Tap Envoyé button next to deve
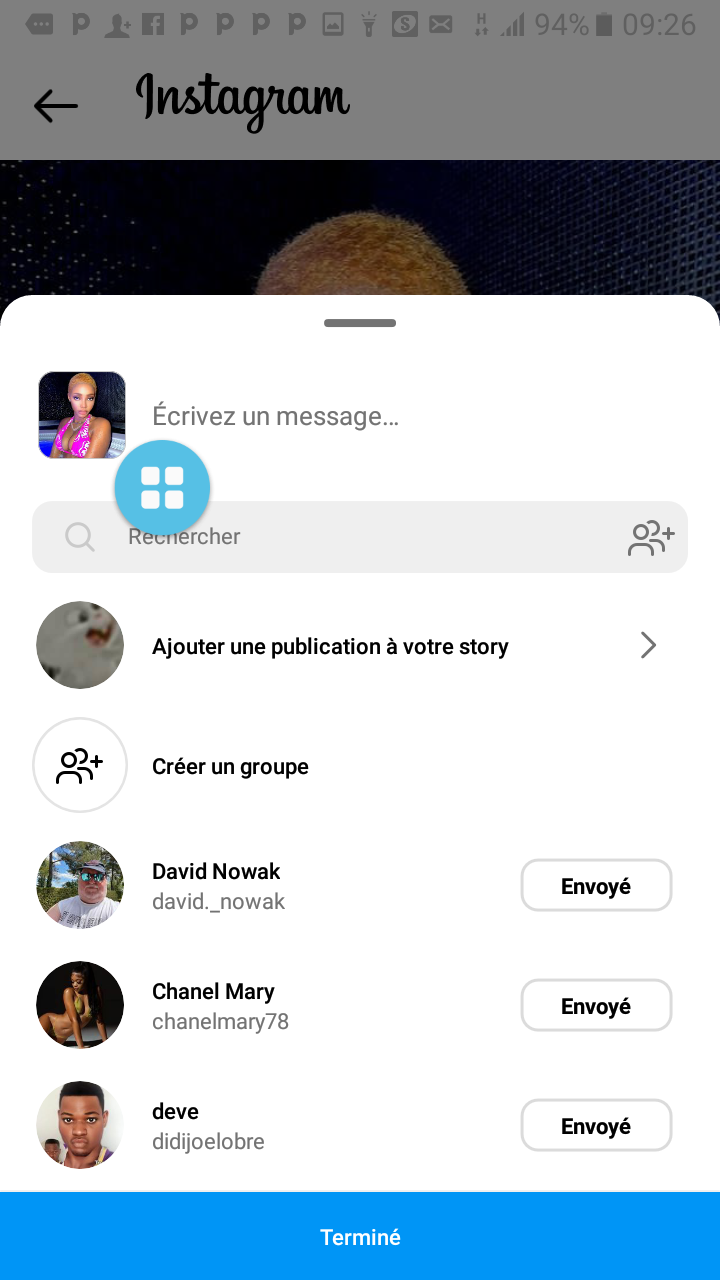The image size is (720, 1280). coord(596,1126)
